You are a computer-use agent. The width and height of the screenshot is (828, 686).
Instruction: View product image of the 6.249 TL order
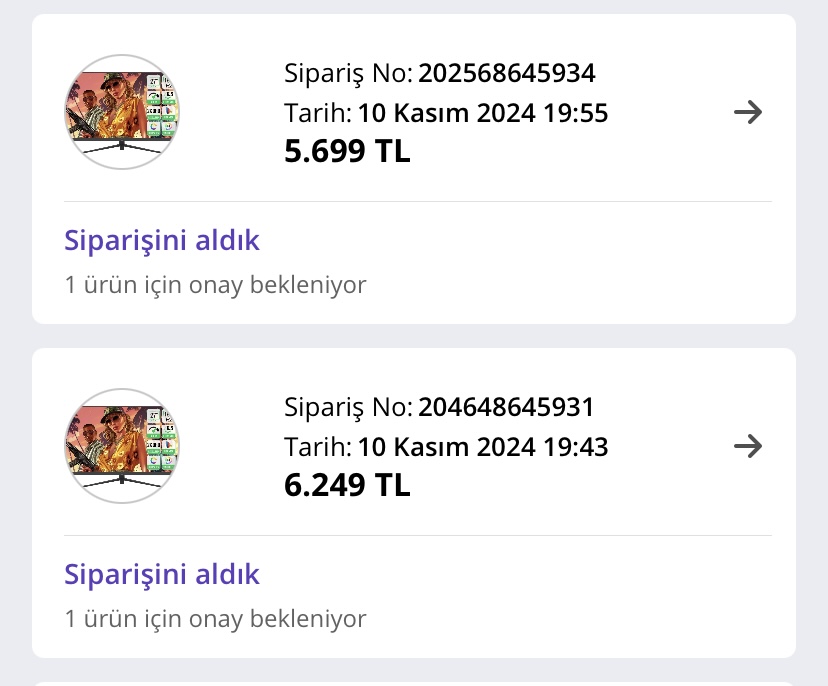pyautogui.click(x=122, y=446)
